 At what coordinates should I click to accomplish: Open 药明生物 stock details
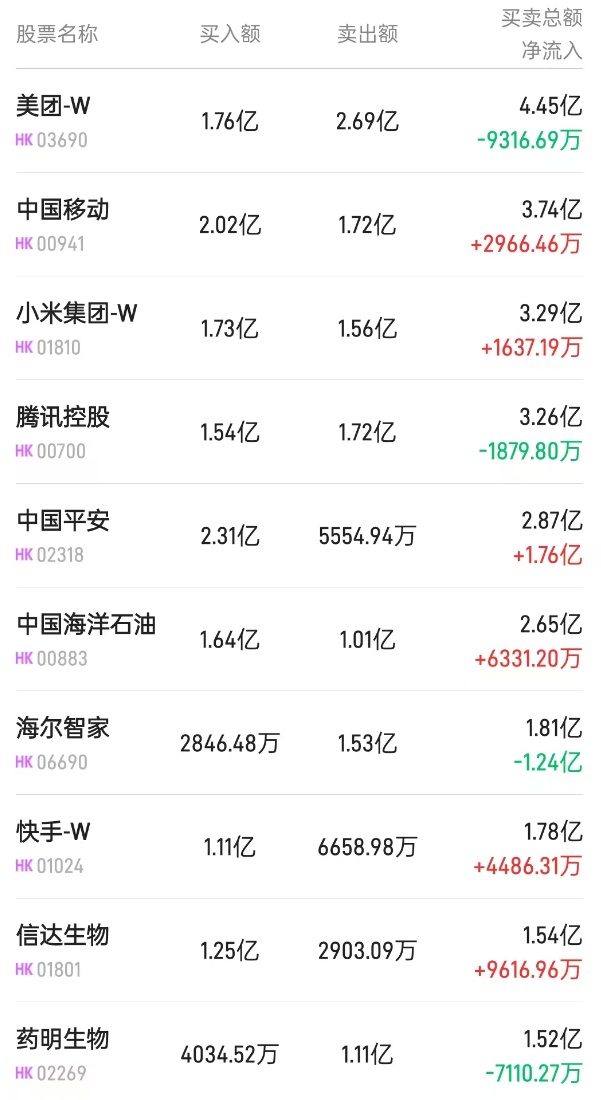(63, 1040)
